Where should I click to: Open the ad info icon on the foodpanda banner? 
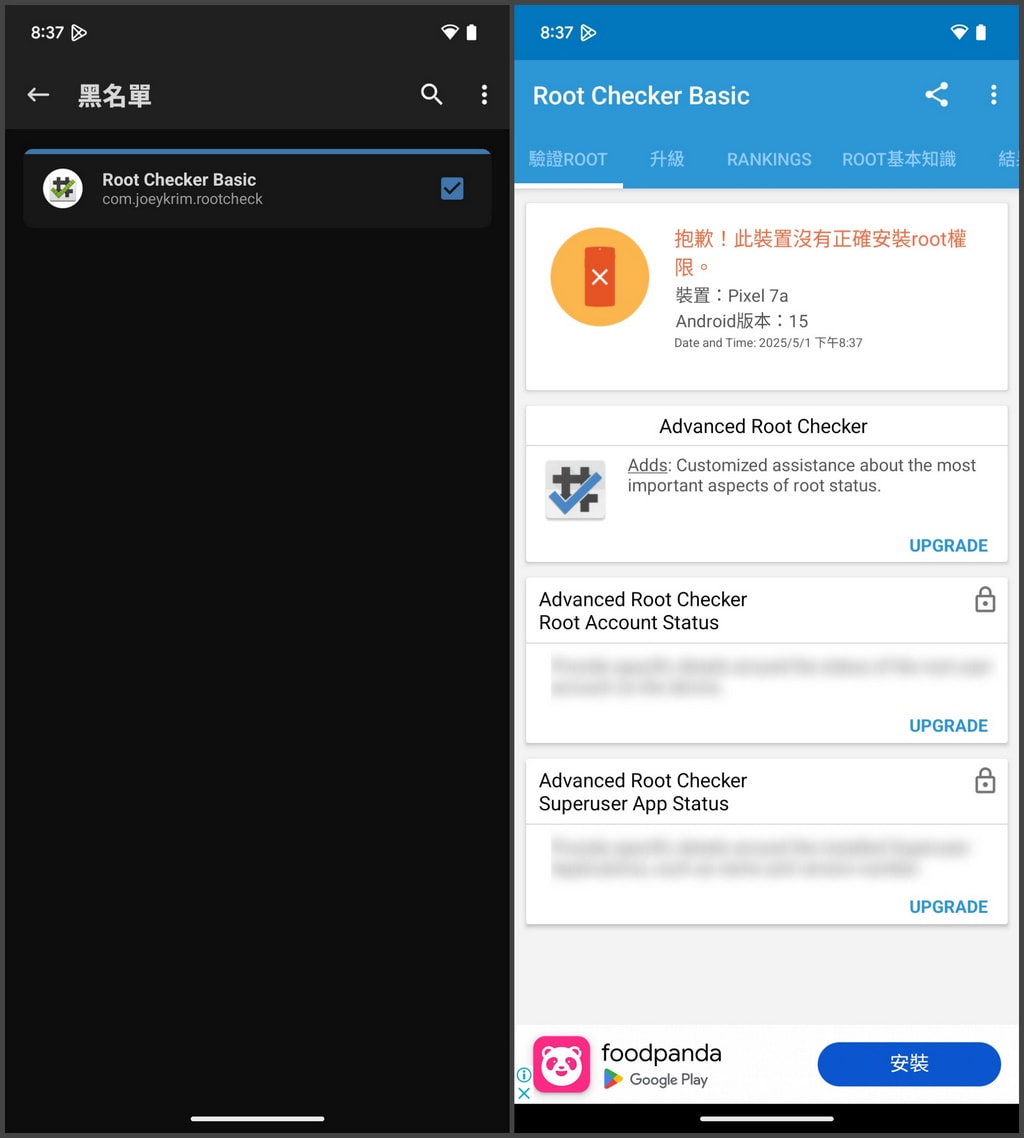[523, 1075]
